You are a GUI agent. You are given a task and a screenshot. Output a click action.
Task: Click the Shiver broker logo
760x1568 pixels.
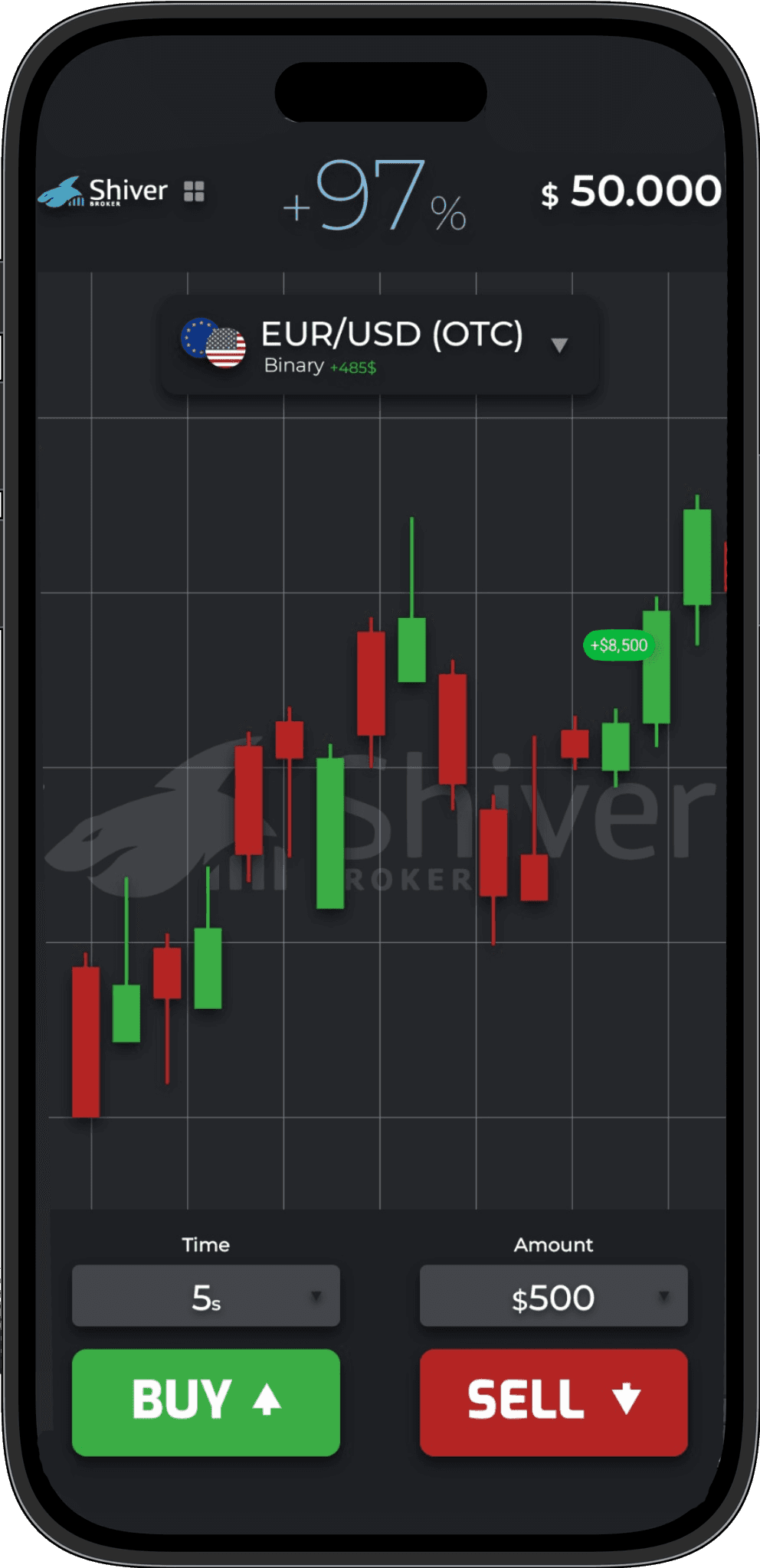click(x=107, y=191)
